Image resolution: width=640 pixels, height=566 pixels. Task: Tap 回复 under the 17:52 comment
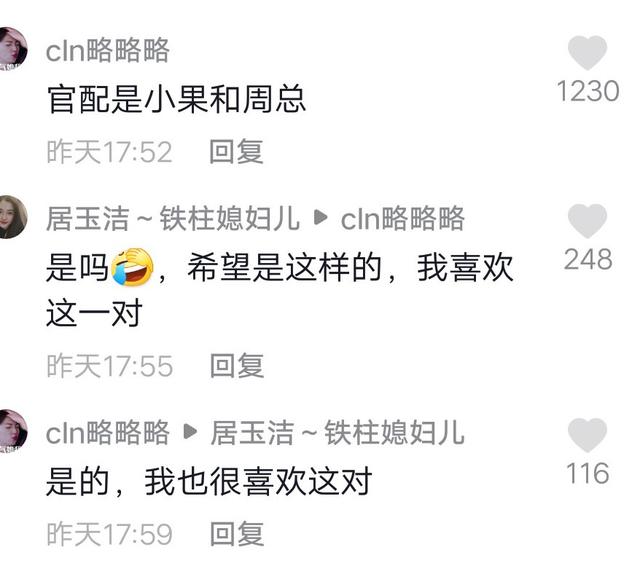[236, 152]
